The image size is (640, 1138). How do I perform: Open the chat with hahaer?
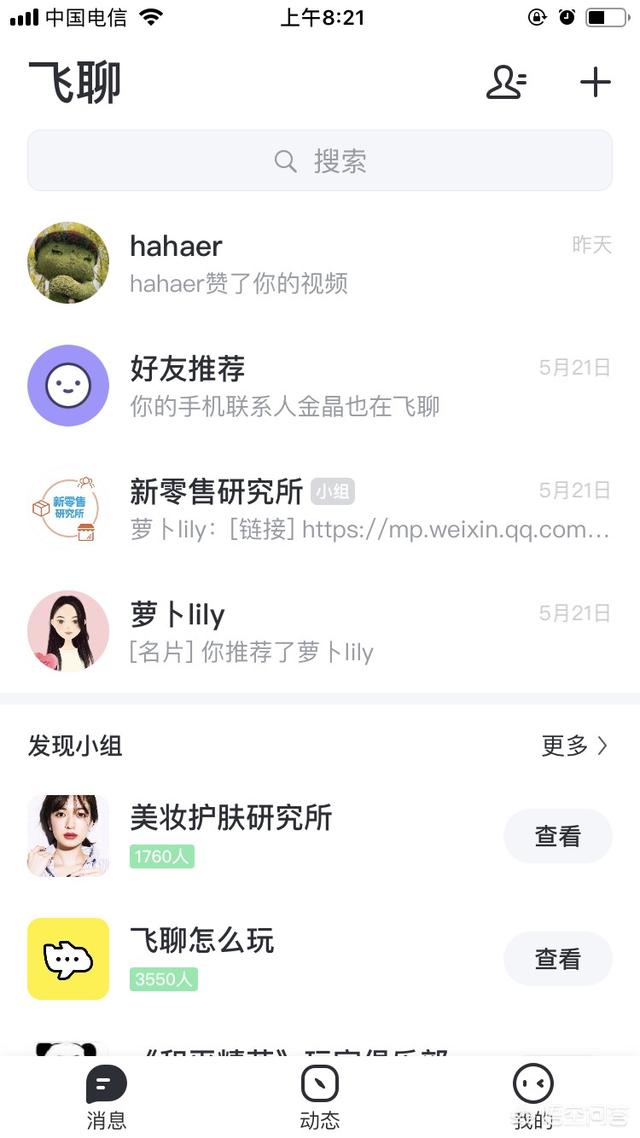click(320, 263)
